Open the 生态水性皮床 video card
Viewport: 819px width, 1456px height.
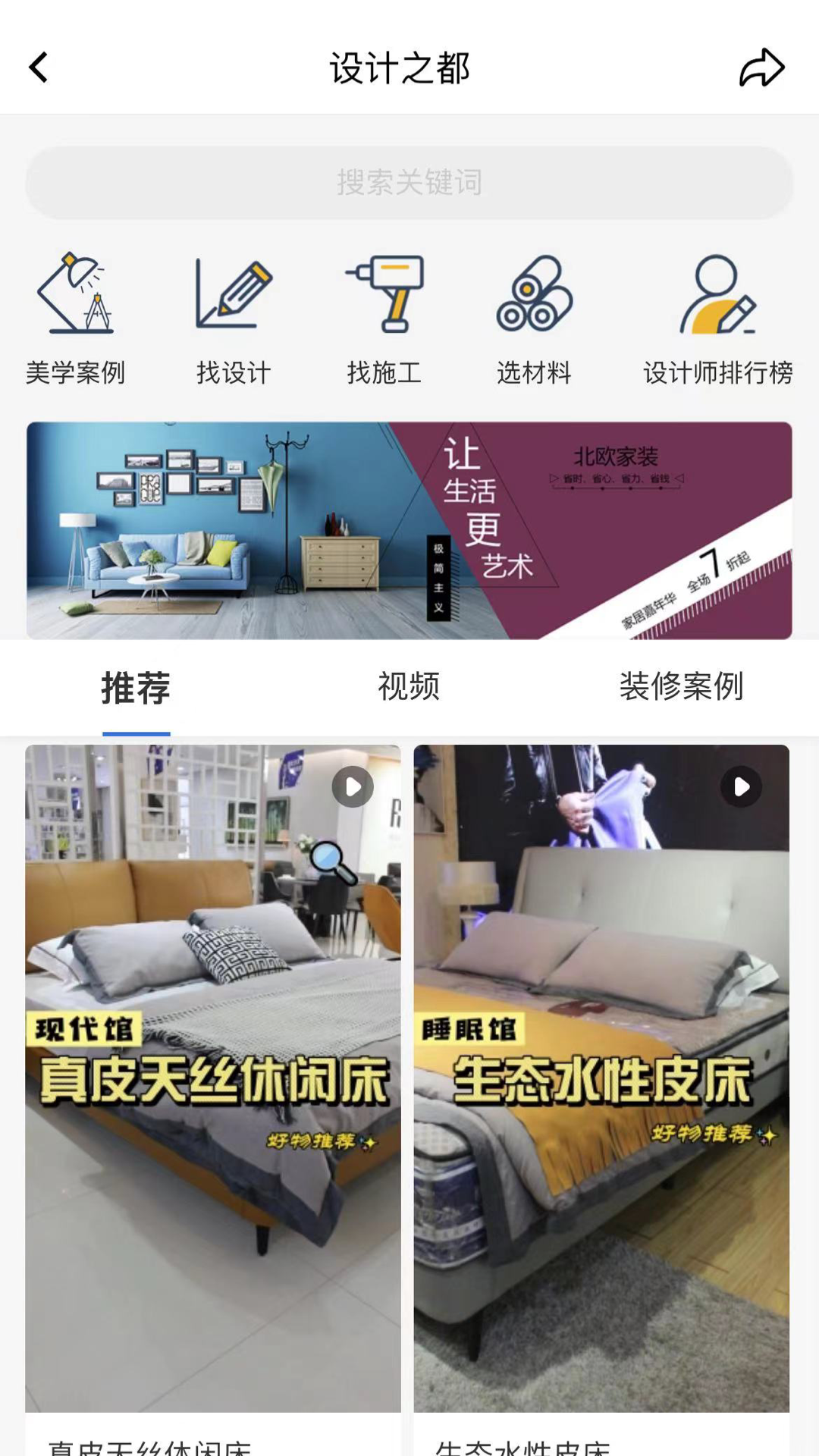point(601,1077)
